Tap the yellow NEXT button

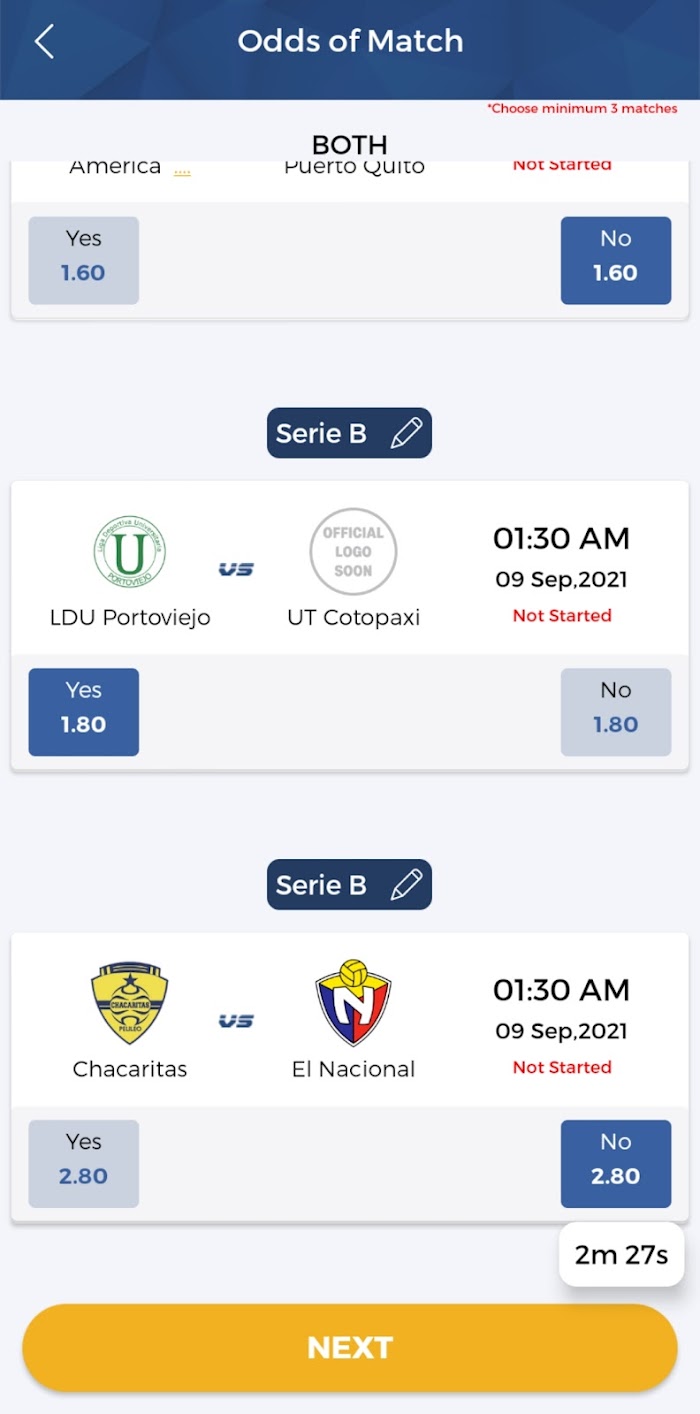tap(350, 1348)
